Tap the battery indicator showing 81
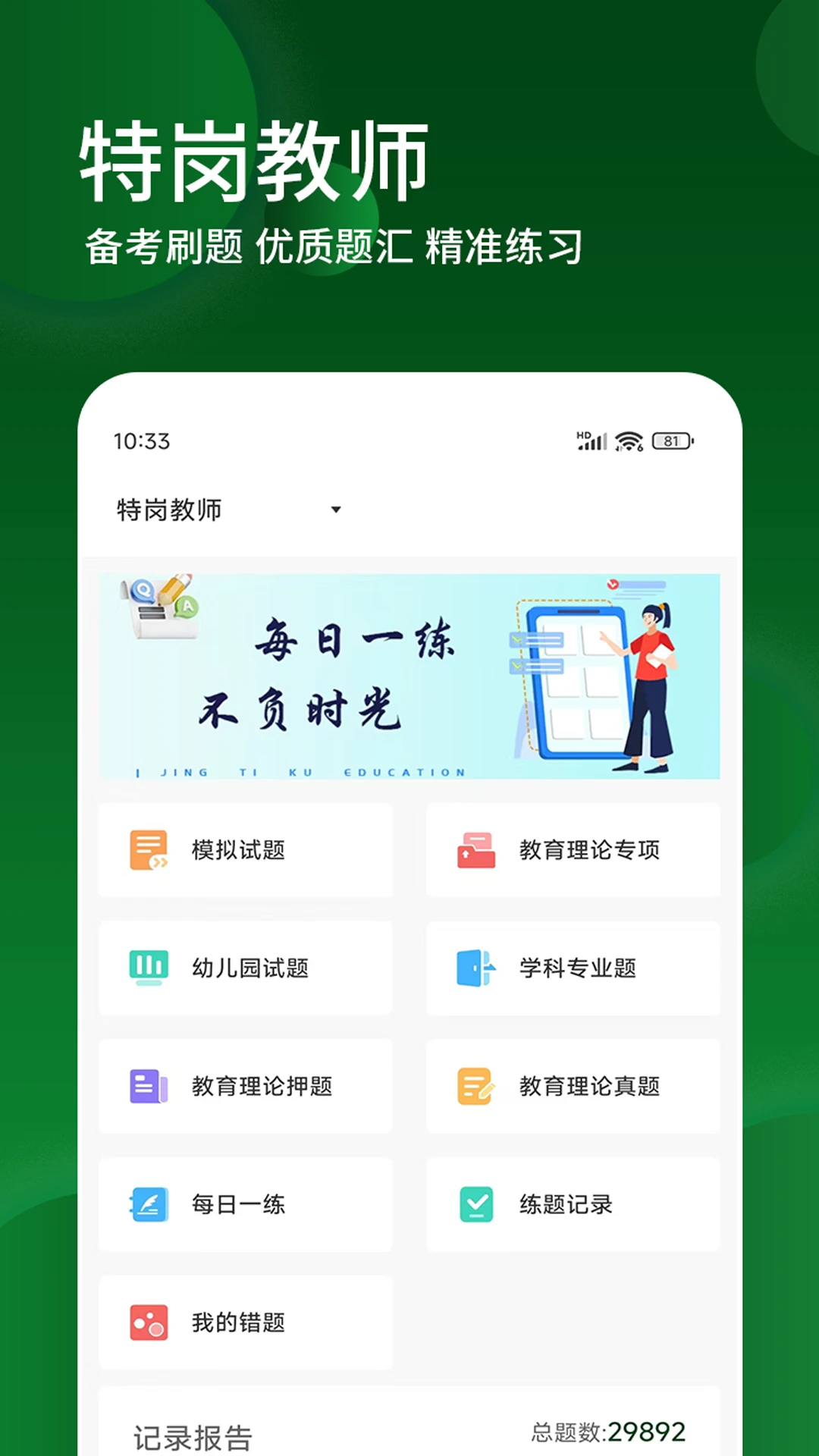 click(x=670, y=440)
